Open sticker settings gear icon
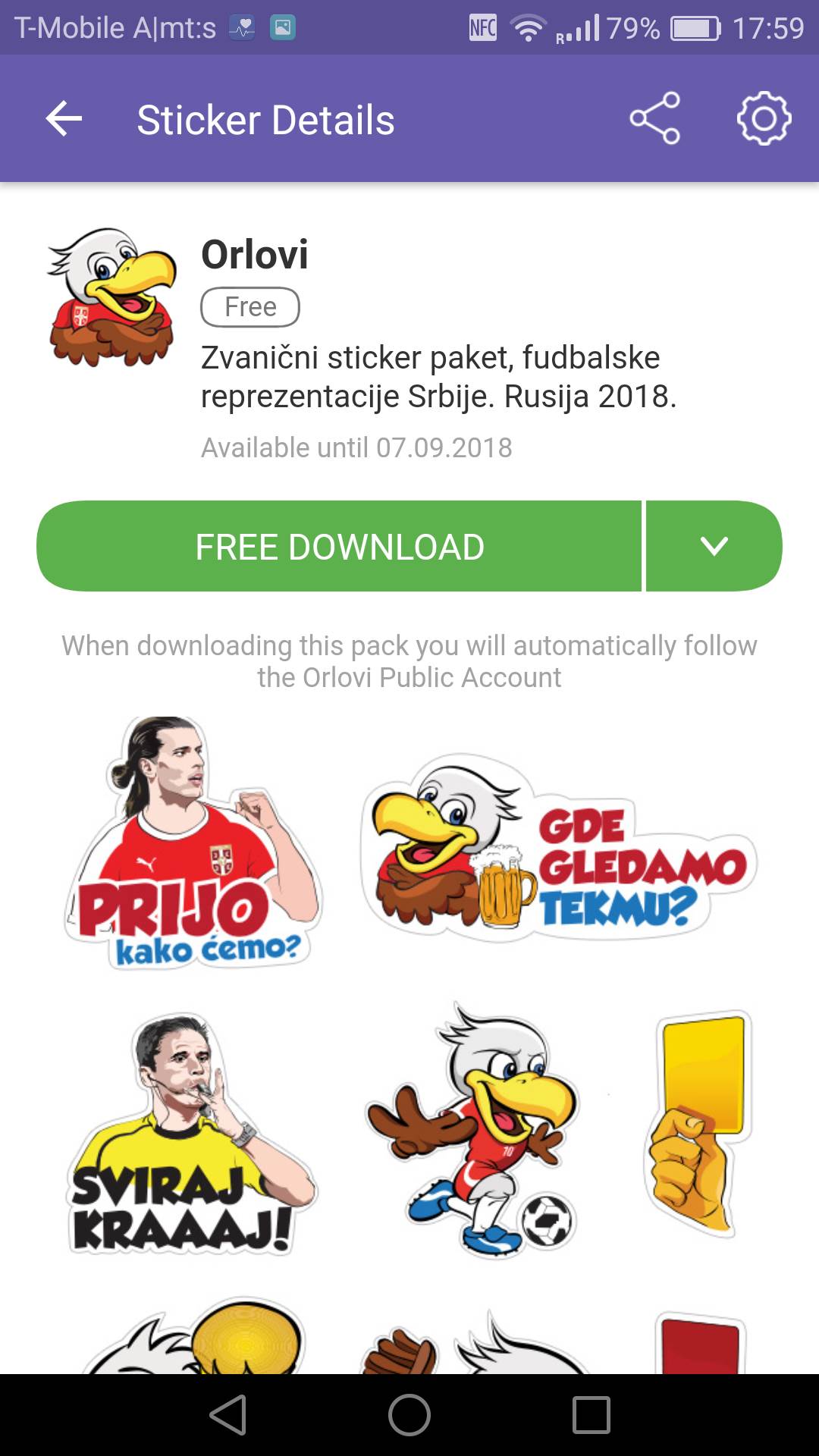This screenshot has height=1456, width=819. [764, 118]
